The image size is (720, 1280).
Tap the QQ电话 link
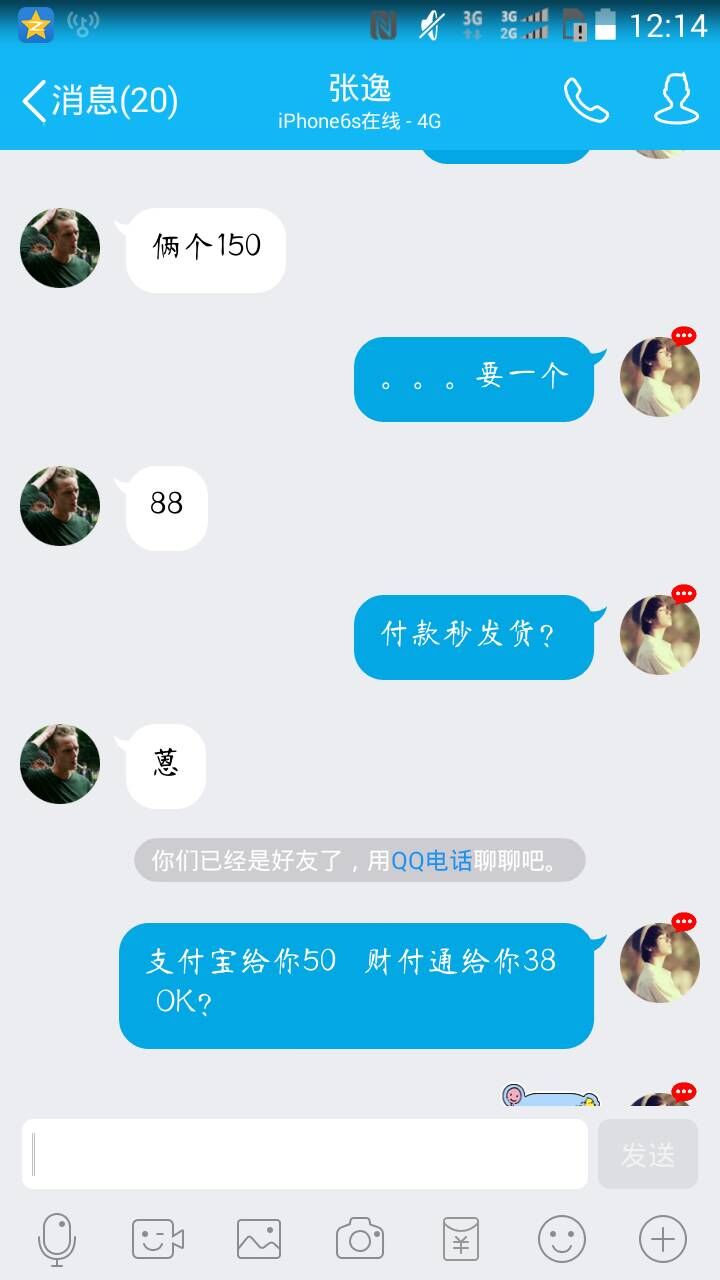pyautogui.click(x=431, y=861)
